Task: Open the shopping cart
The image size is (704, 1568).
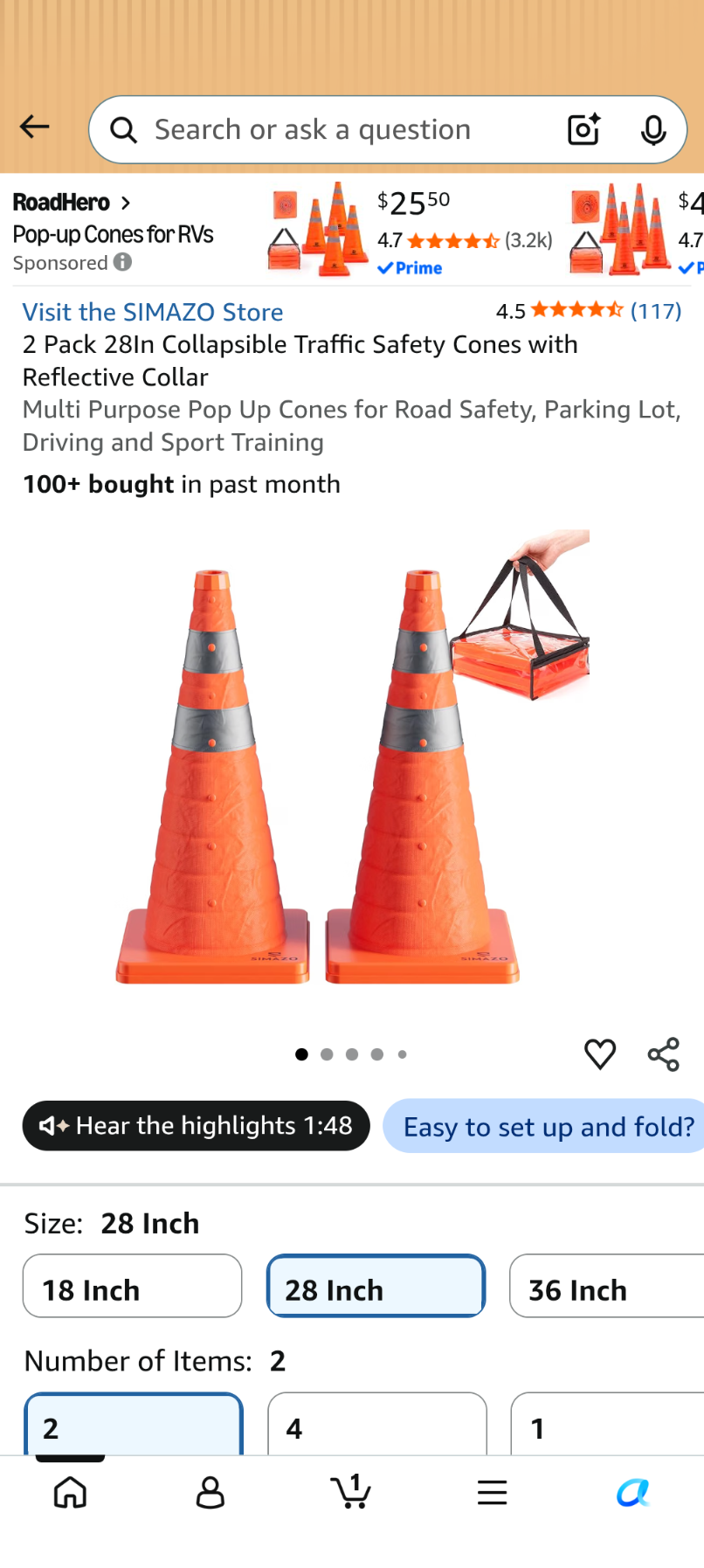Action: [351, 1492]
